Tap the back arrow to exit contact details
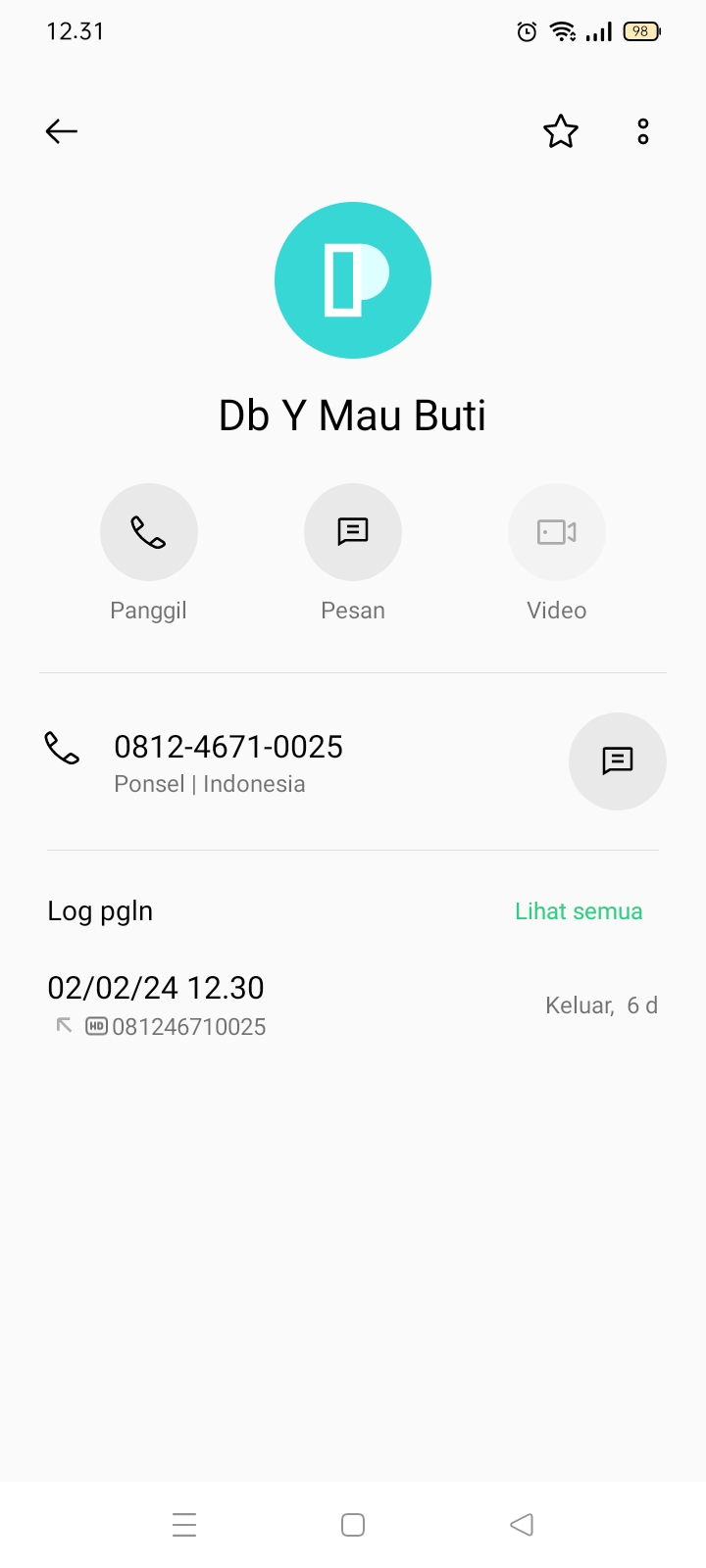706x1568 pixels. [x=61, y=130]
